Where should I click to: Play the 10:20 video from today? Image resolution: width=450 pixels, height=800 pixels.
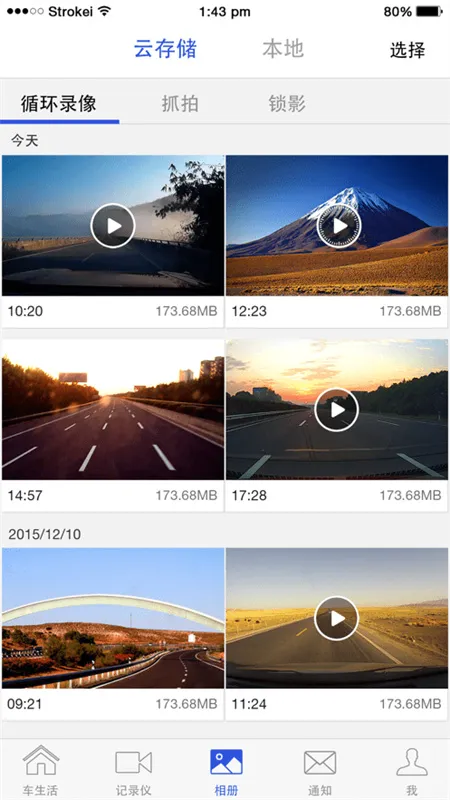click(113, 226)
